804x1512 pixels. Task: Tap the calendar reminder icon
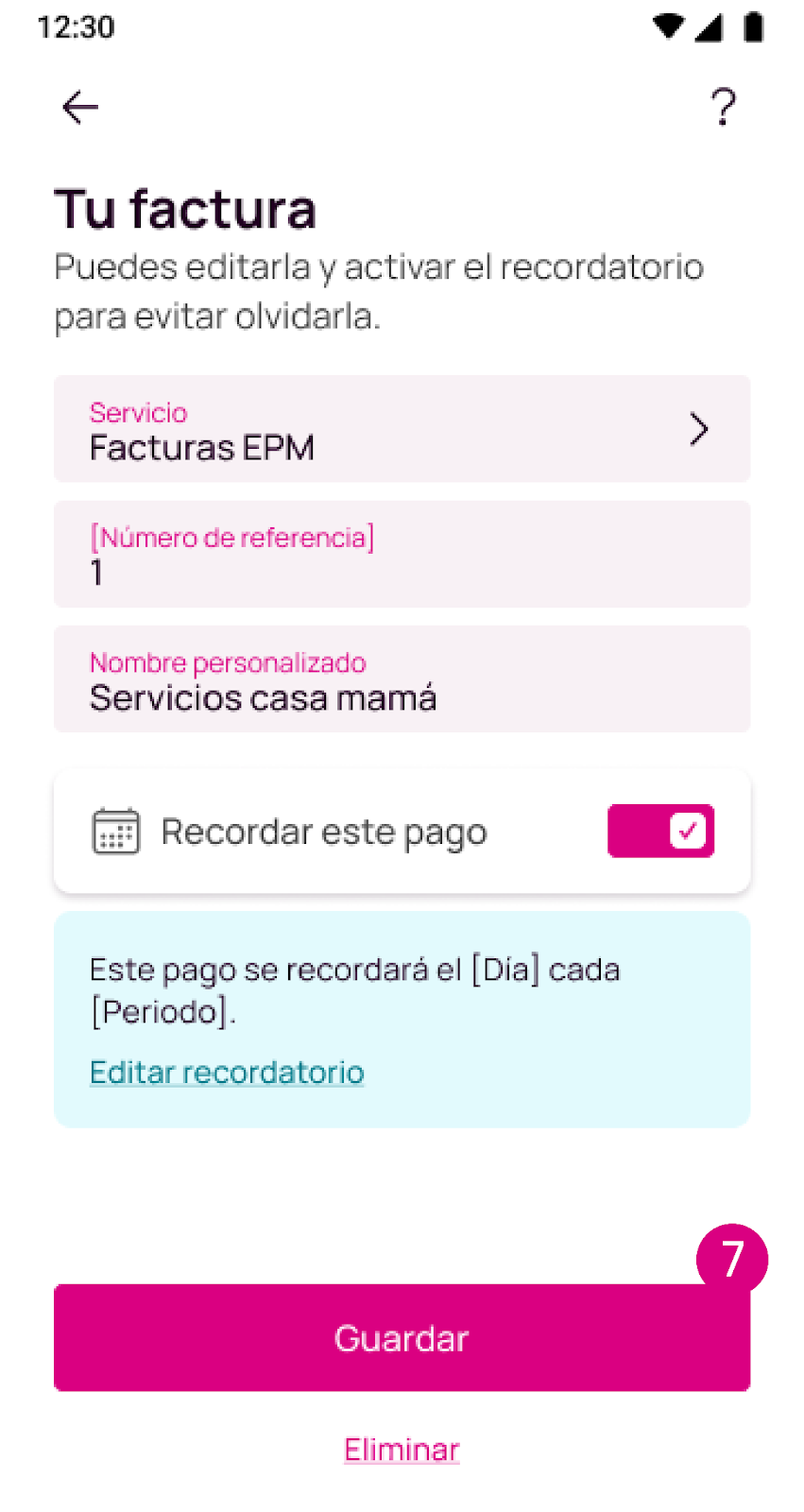[x=115, y=831]
